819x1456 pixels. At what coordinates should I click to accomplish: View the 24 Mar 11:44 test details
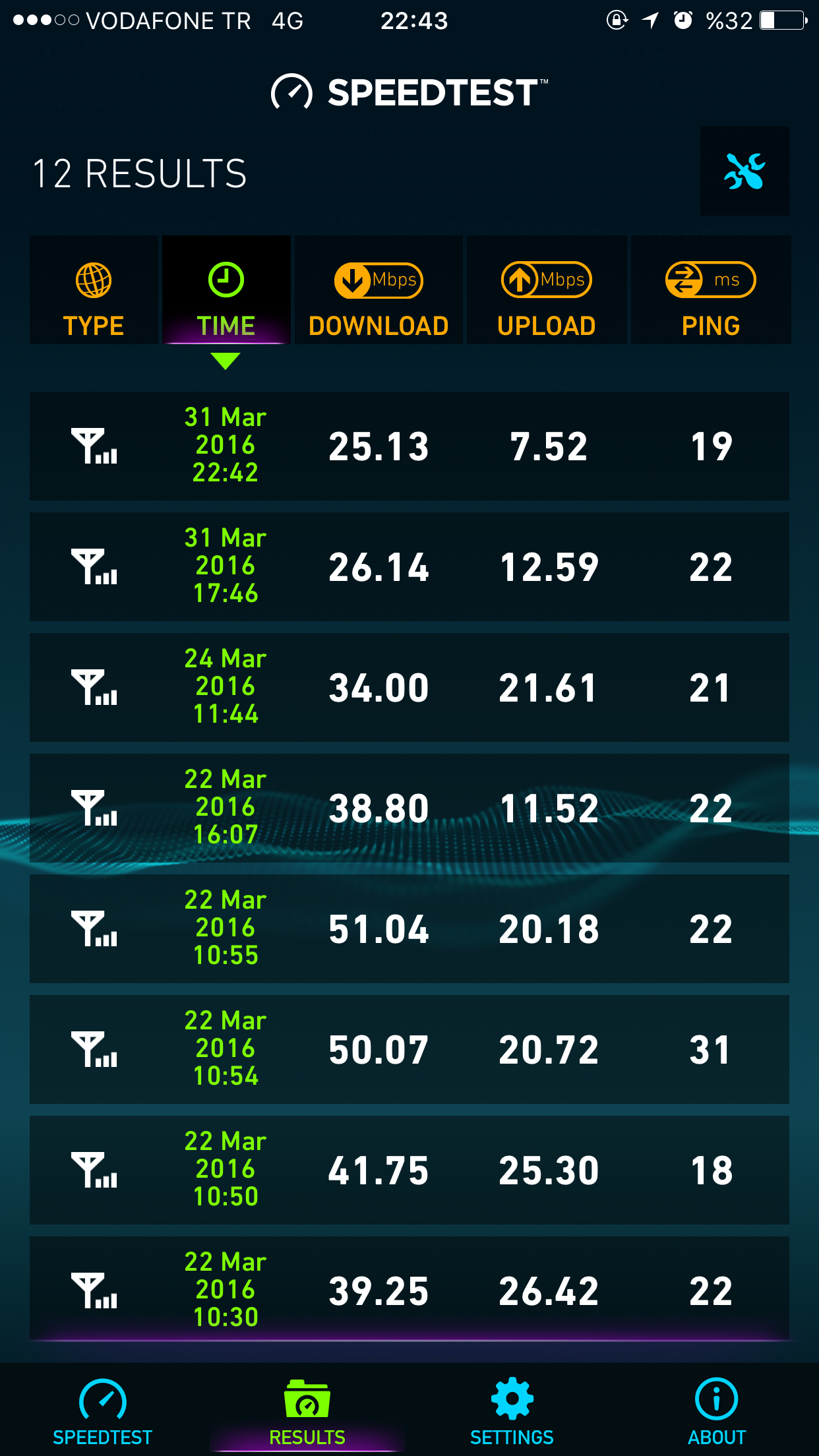click(x=409, y=687)
